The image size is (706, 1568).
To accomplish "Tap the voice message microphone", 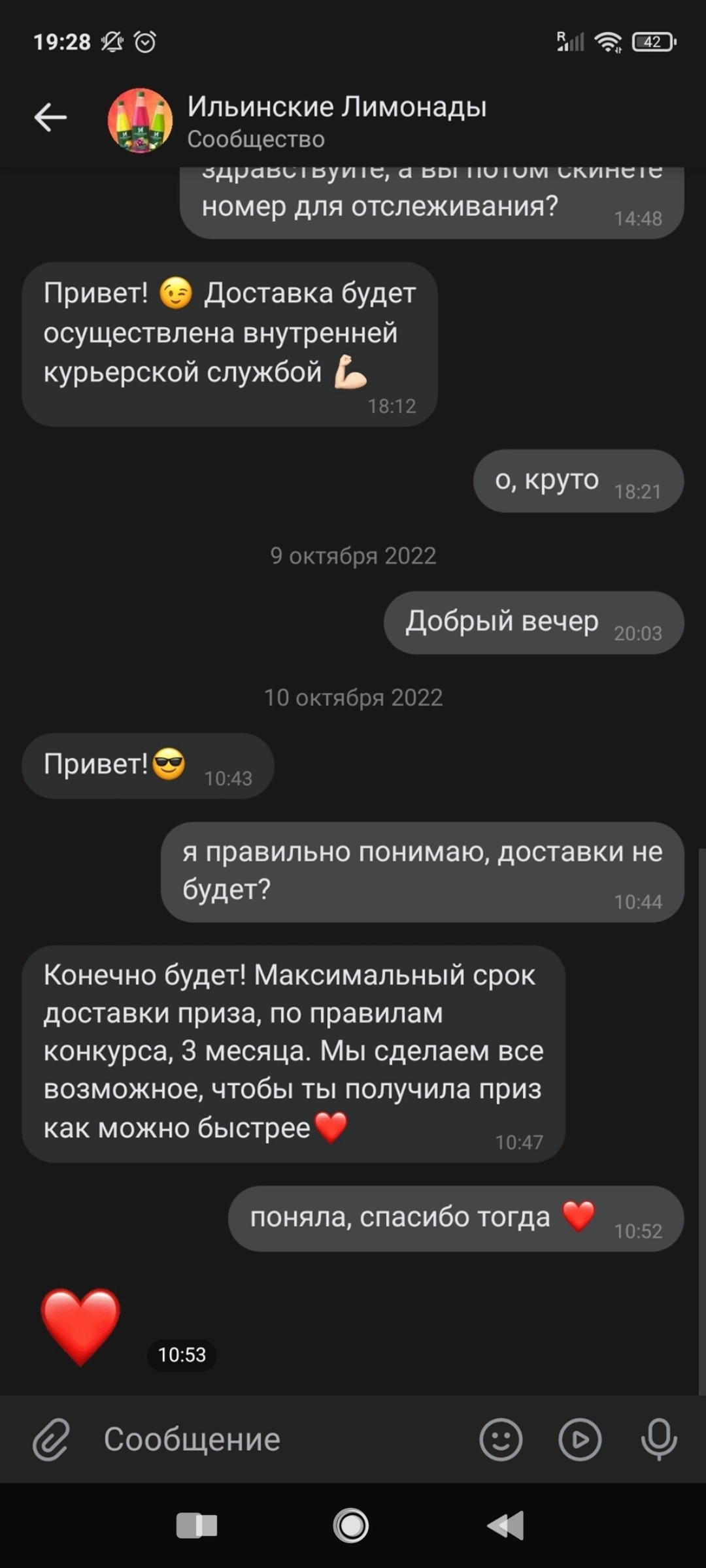I will (658, 1439).
